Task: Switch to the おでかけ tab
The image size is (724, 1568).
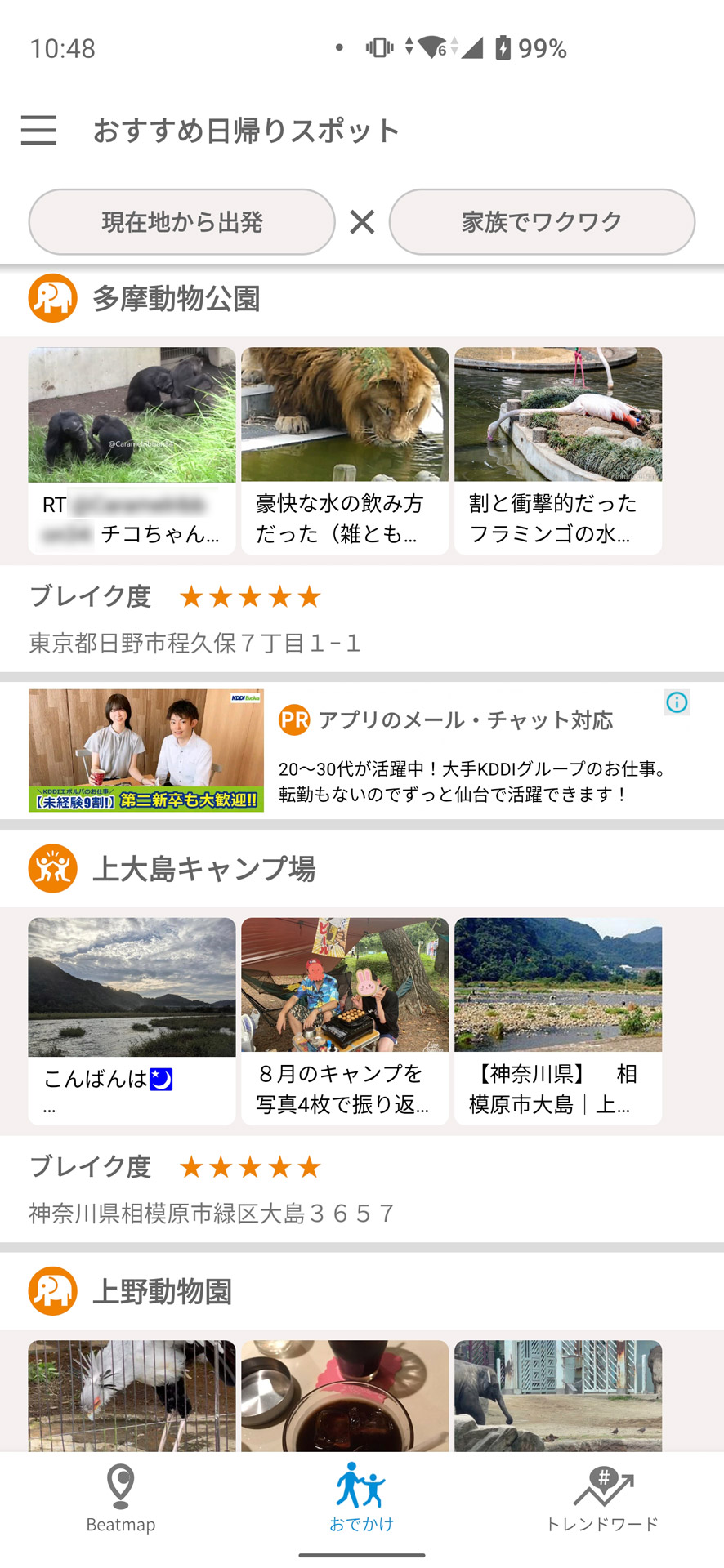Action: click(x=361, y=1503)
